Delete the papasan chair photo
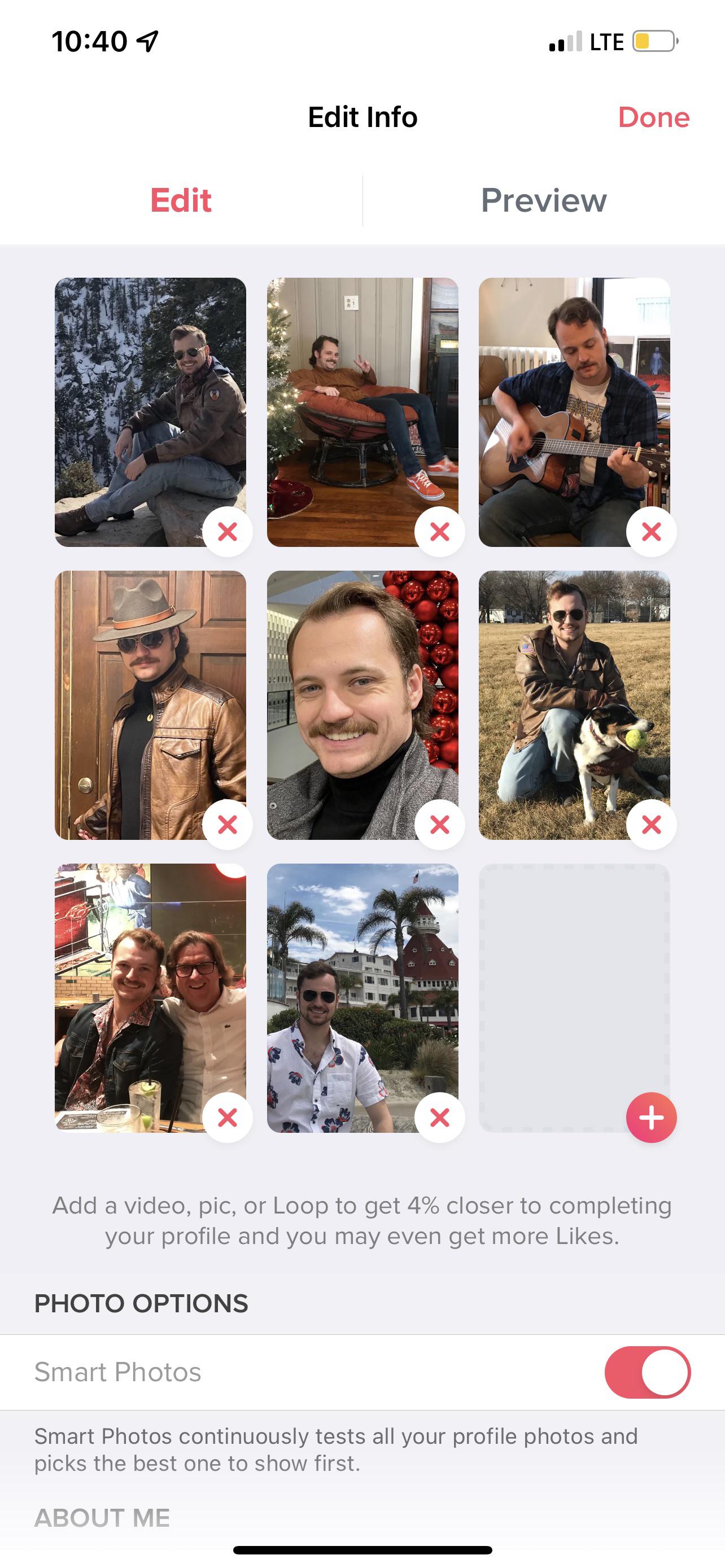The height and width of the screenshot is (1568, 725). (x=439, y=531)
